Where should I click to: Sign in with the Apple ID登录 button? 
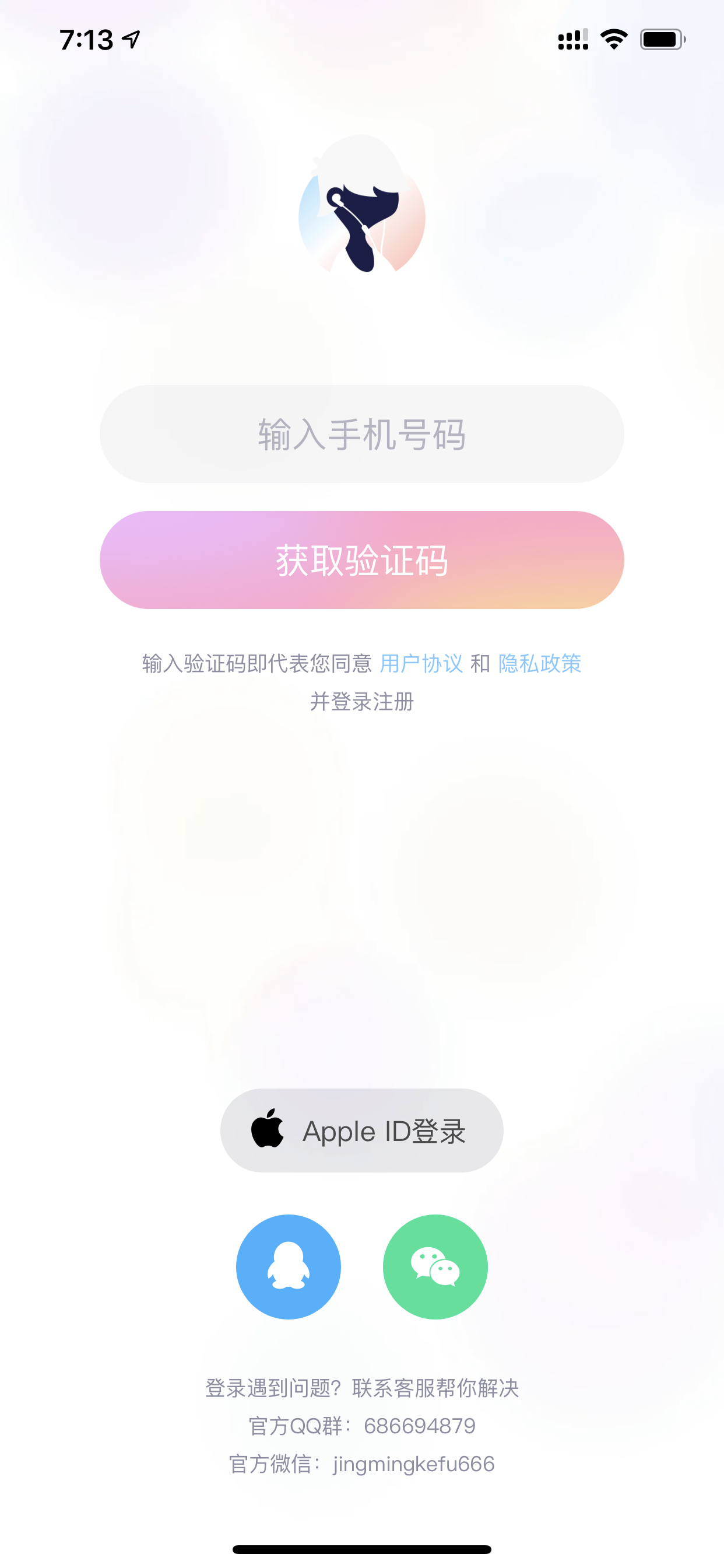coord(361,1130)
